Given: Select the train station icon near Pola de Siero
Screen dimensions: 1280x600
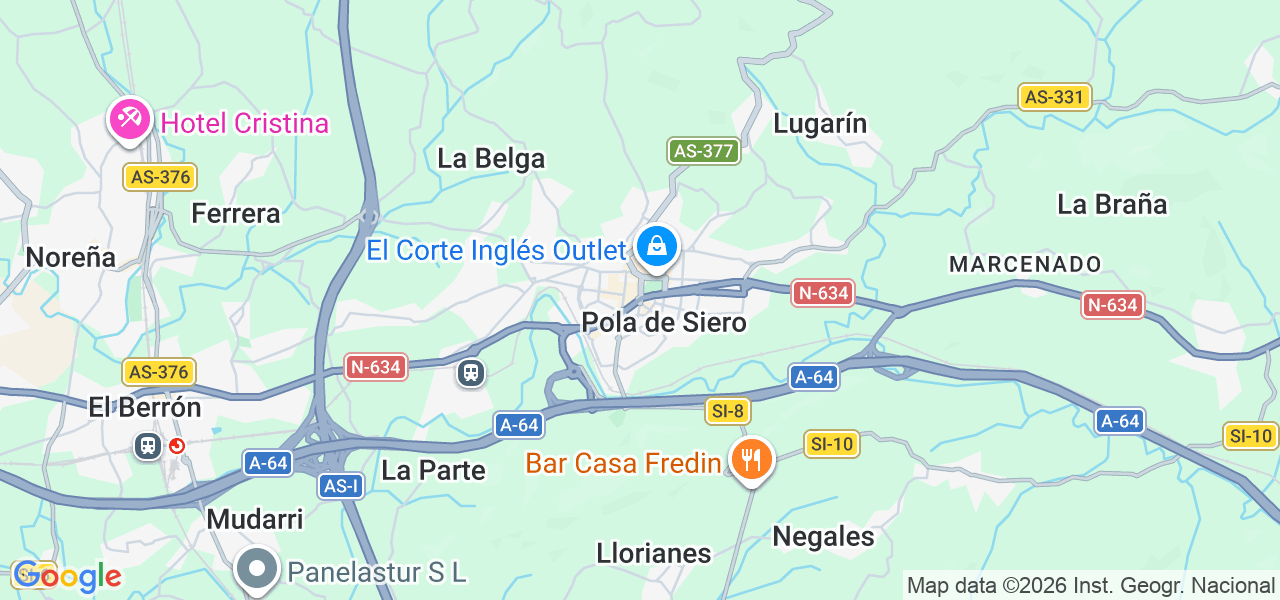Looking at the screenshot, I should click(471, 373).
